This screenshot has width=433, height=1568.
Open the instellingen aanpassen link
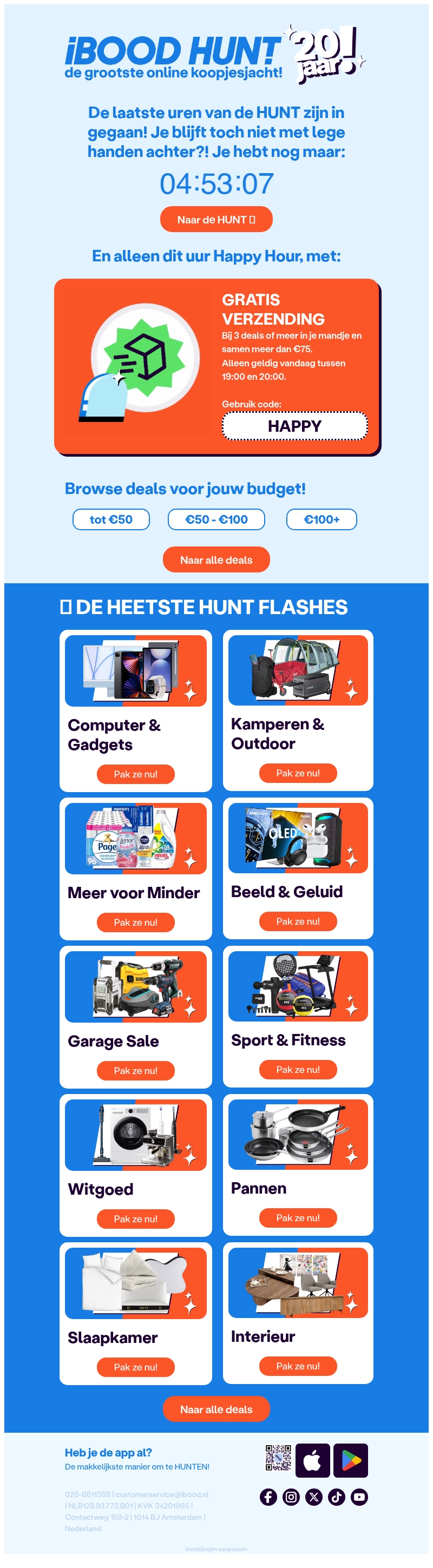216,1549
